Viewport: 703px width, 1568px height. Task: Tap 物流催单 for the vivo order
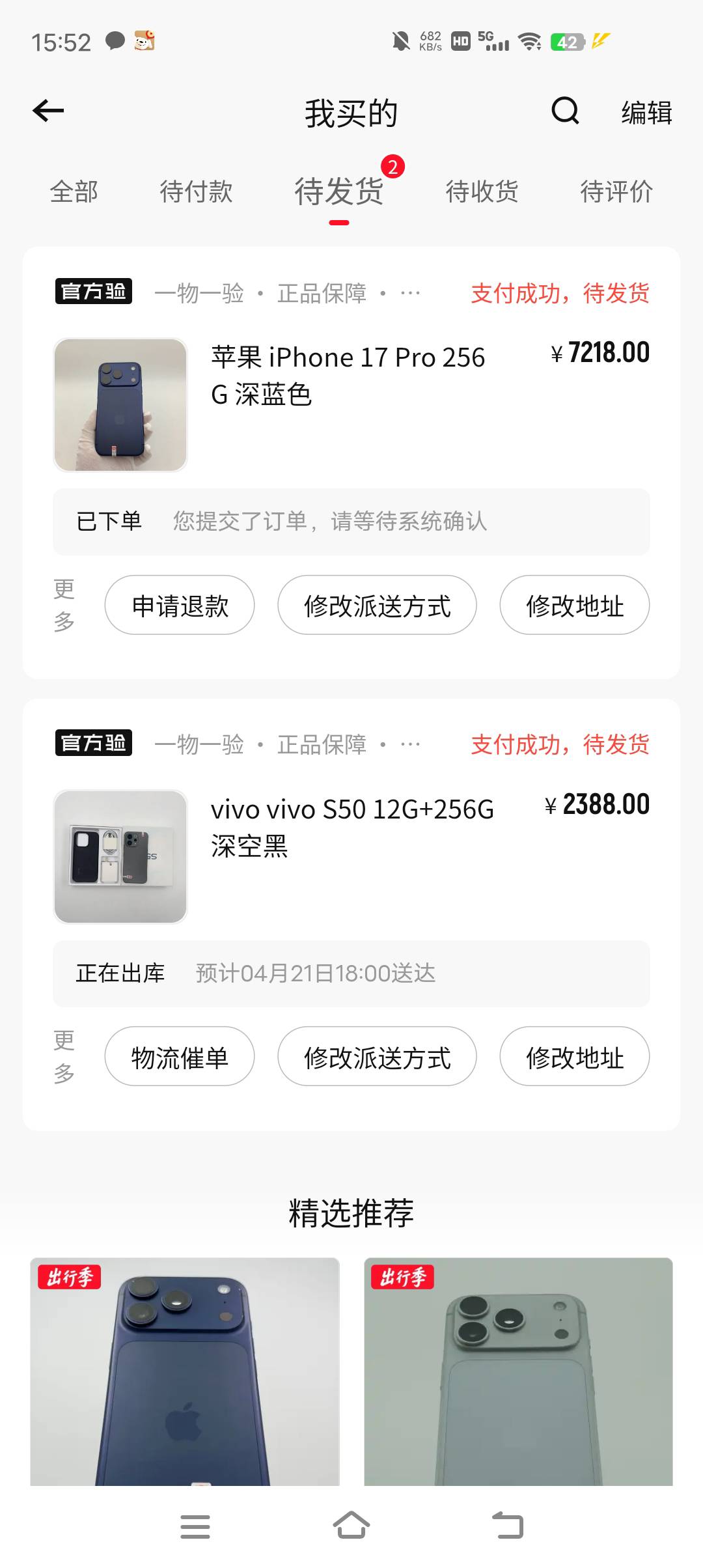pyautogui.click(x=180, y=1057)
